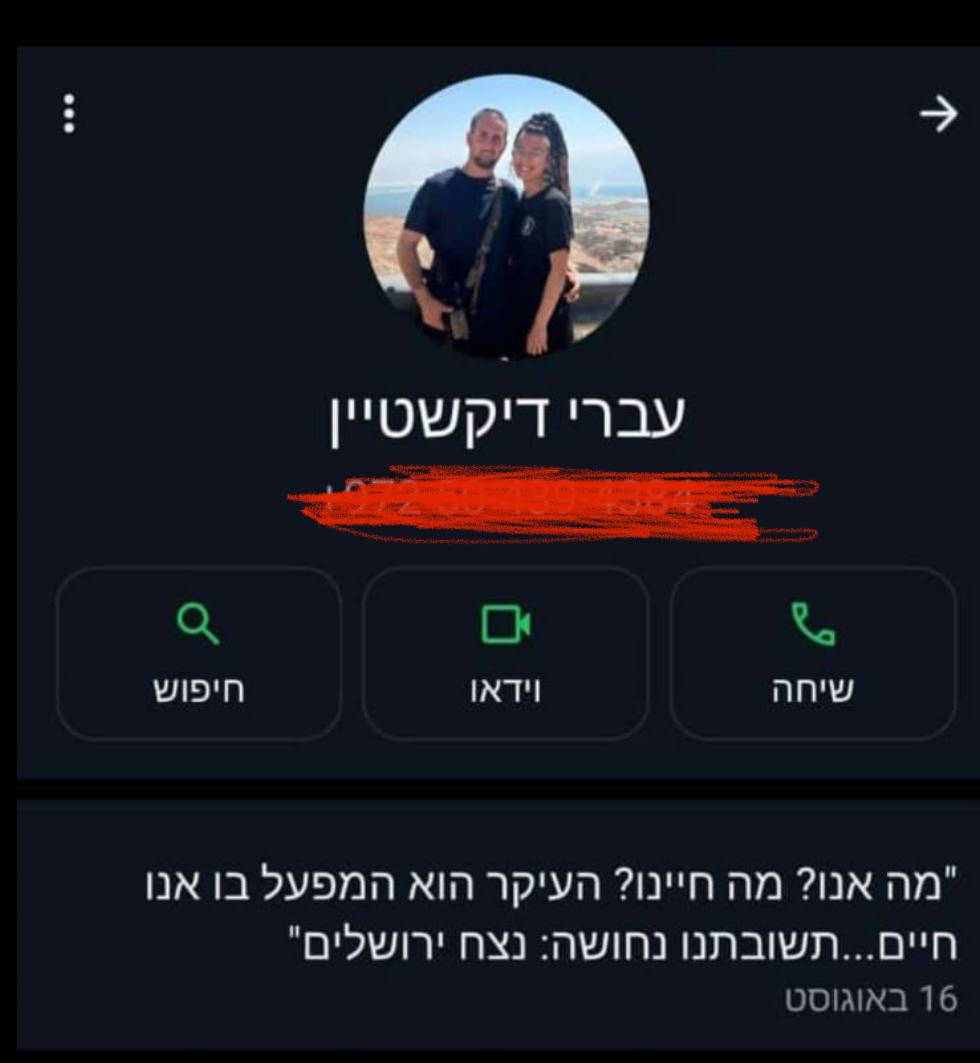Start a video call (וידאו)
The height and width of the screenshot is (1063, 980).
pyautogui.click(x=505, y=654)
